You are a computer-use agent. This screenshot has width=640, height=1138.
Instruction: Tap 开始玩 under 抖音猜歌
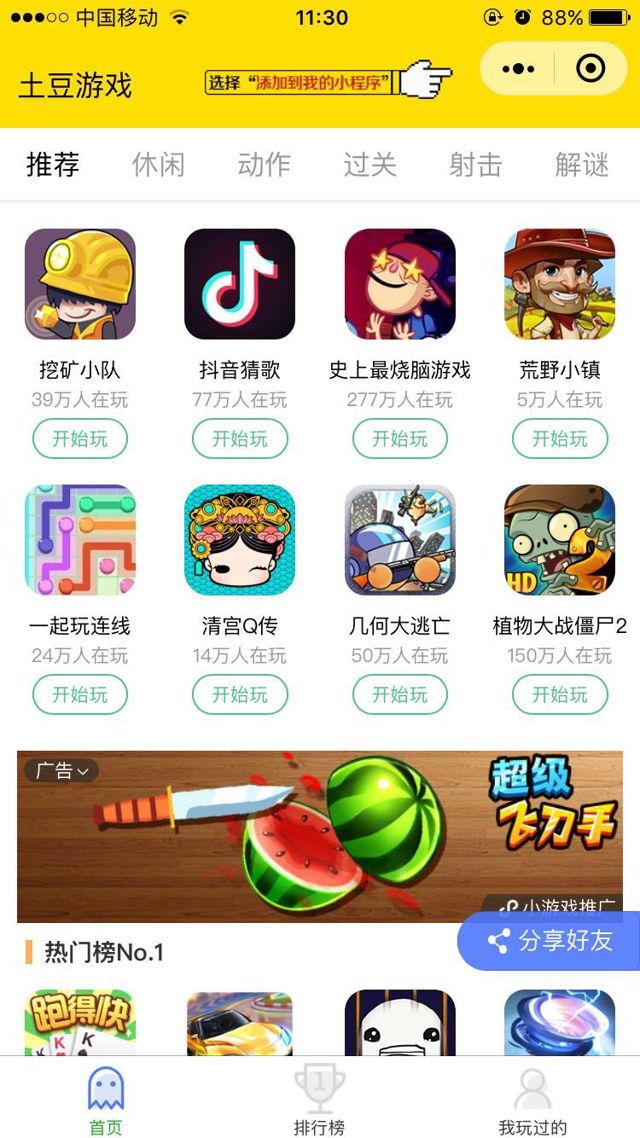[x=240, y=439]
